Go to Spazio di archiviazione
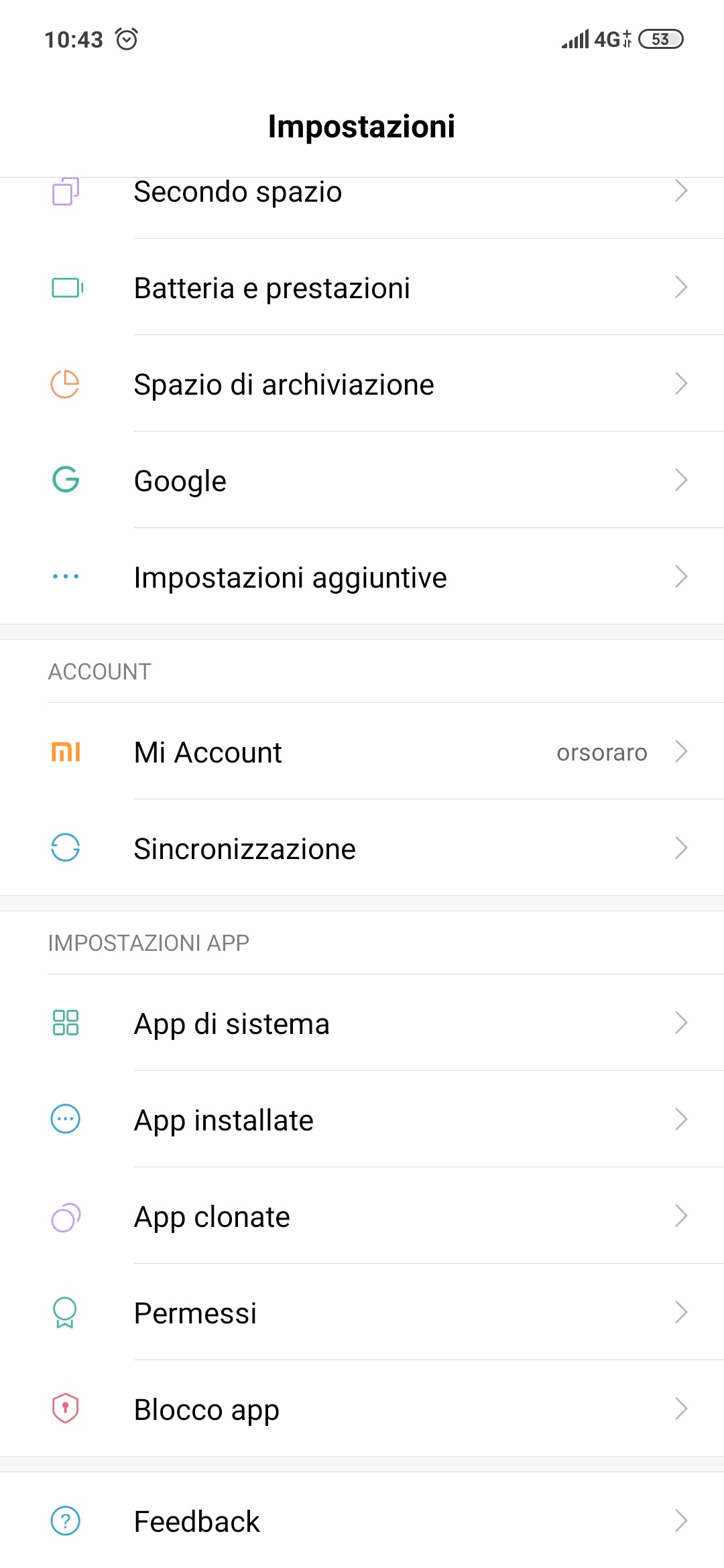Viewport: 724px width, 1568px height. click(362, 384)
